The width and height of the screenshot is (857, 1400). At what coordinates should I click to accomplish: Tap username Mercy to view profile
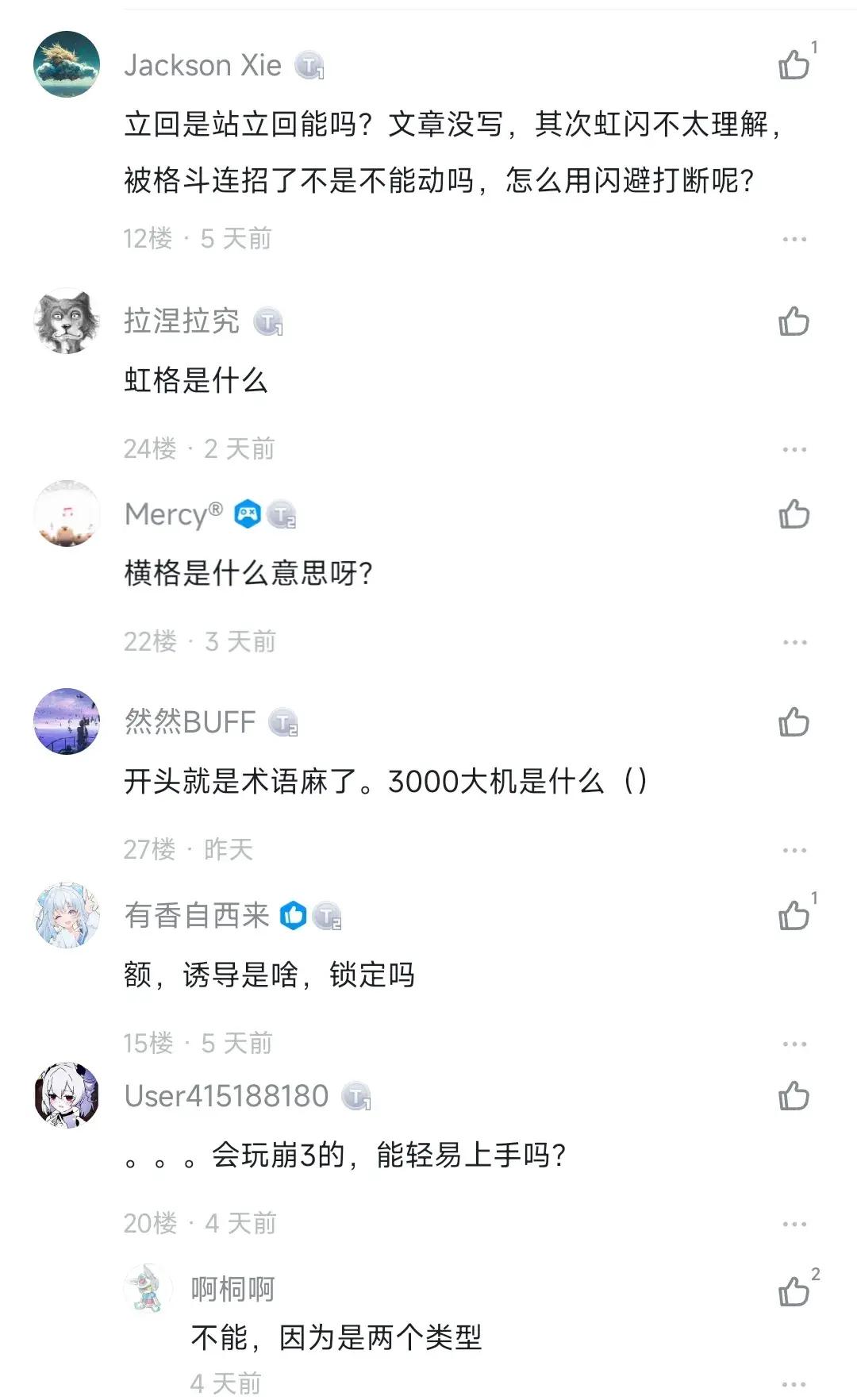coord(173,514)
